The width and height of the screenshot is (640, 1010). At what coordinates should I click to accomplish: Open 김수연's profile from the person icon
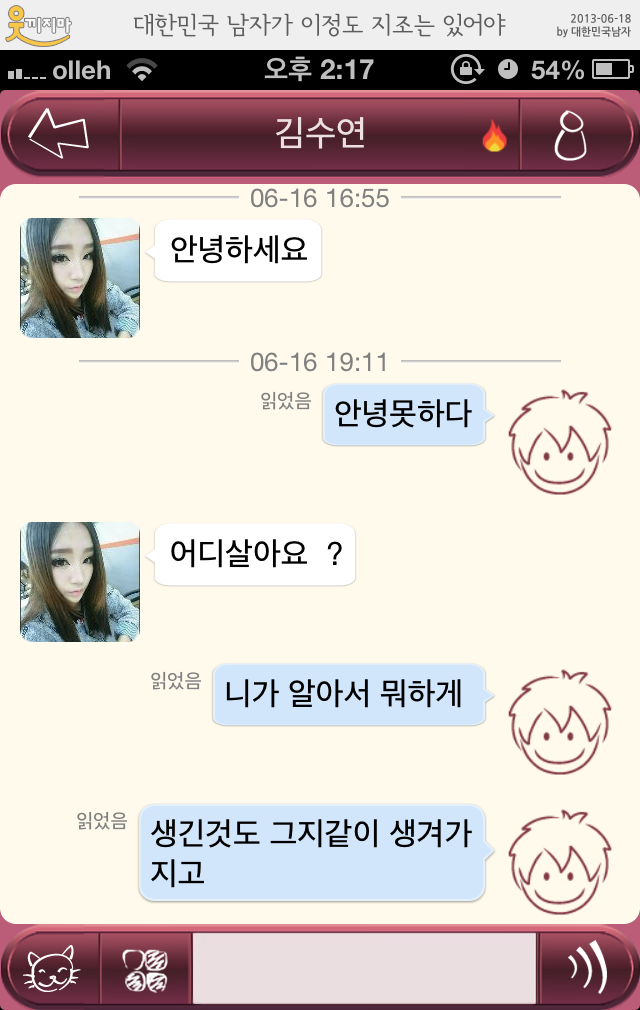[x=568, y=135]
